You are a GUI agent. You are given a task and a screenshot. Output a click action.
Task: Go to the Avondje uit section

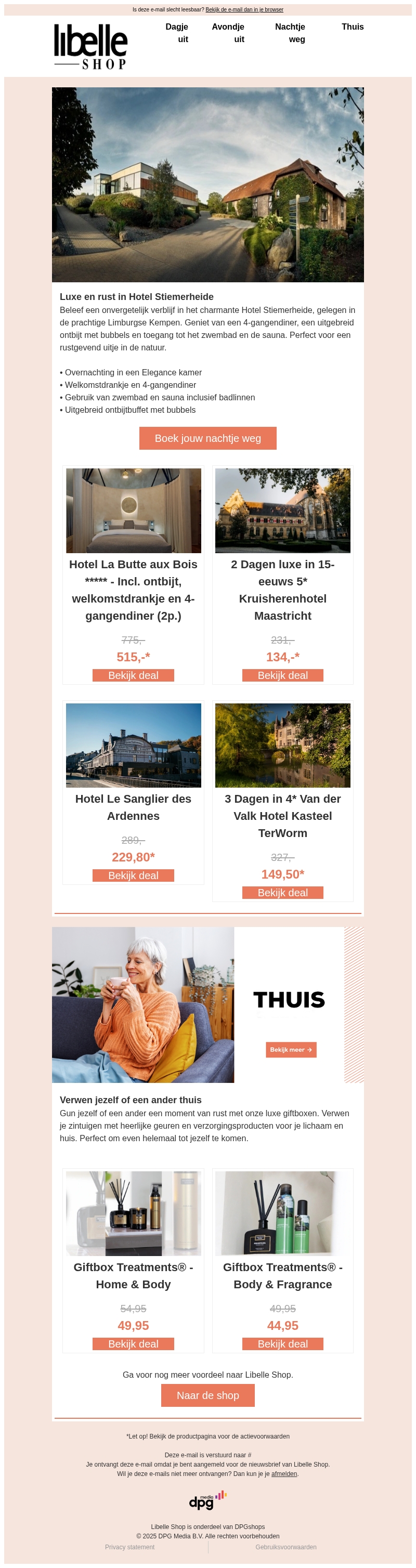(x=228, y=33)
